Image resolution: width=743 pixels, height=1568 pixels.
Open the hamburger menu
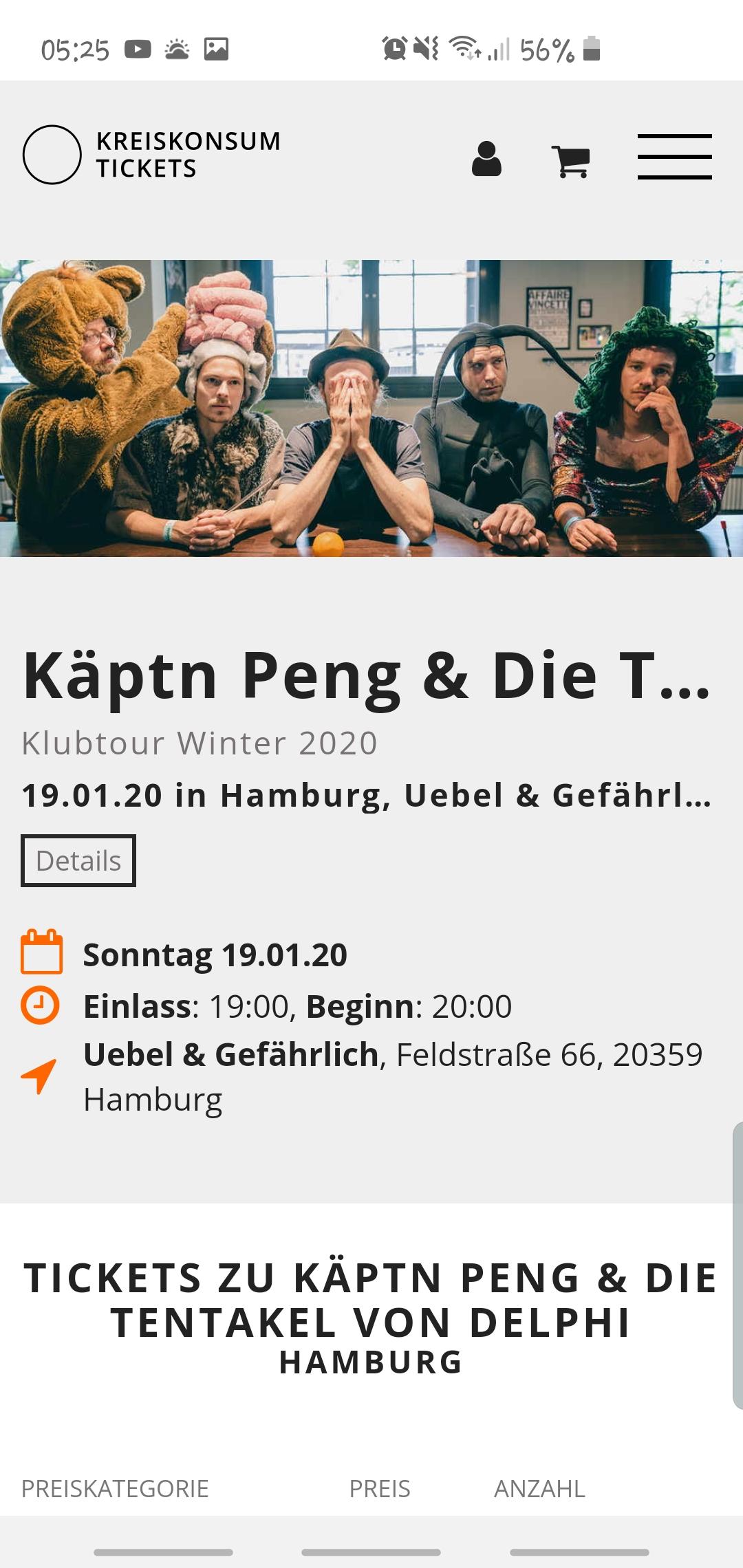point(674,157)
